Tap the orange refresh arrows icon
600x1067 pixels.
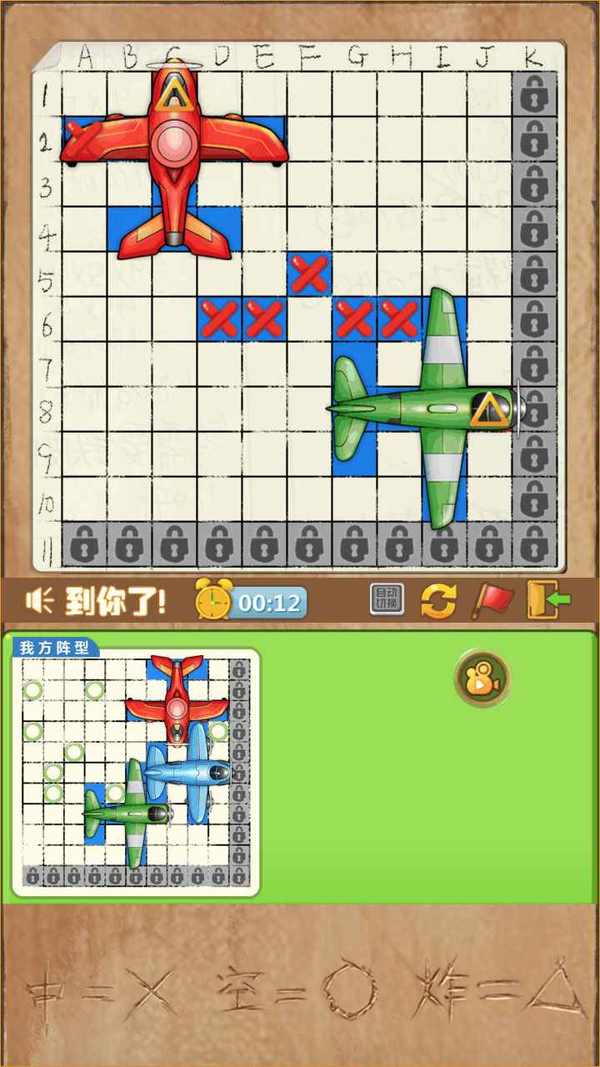[438, 601]
